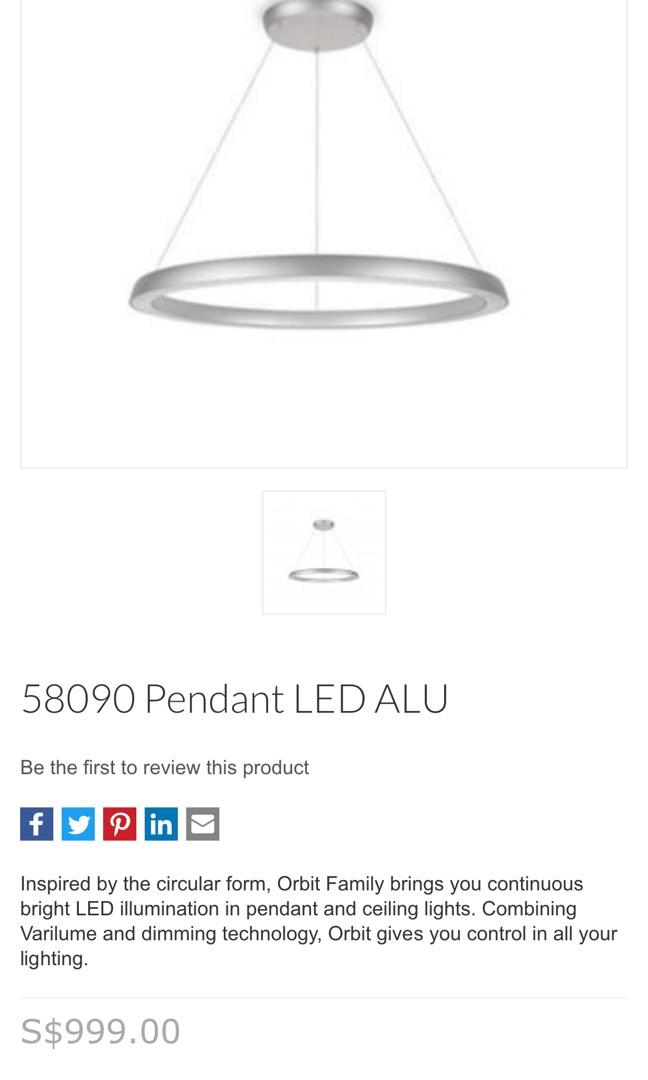Select the small pendant lamp thumbnail
This screenshot has width=648, height=1080.
pos(324,552)
